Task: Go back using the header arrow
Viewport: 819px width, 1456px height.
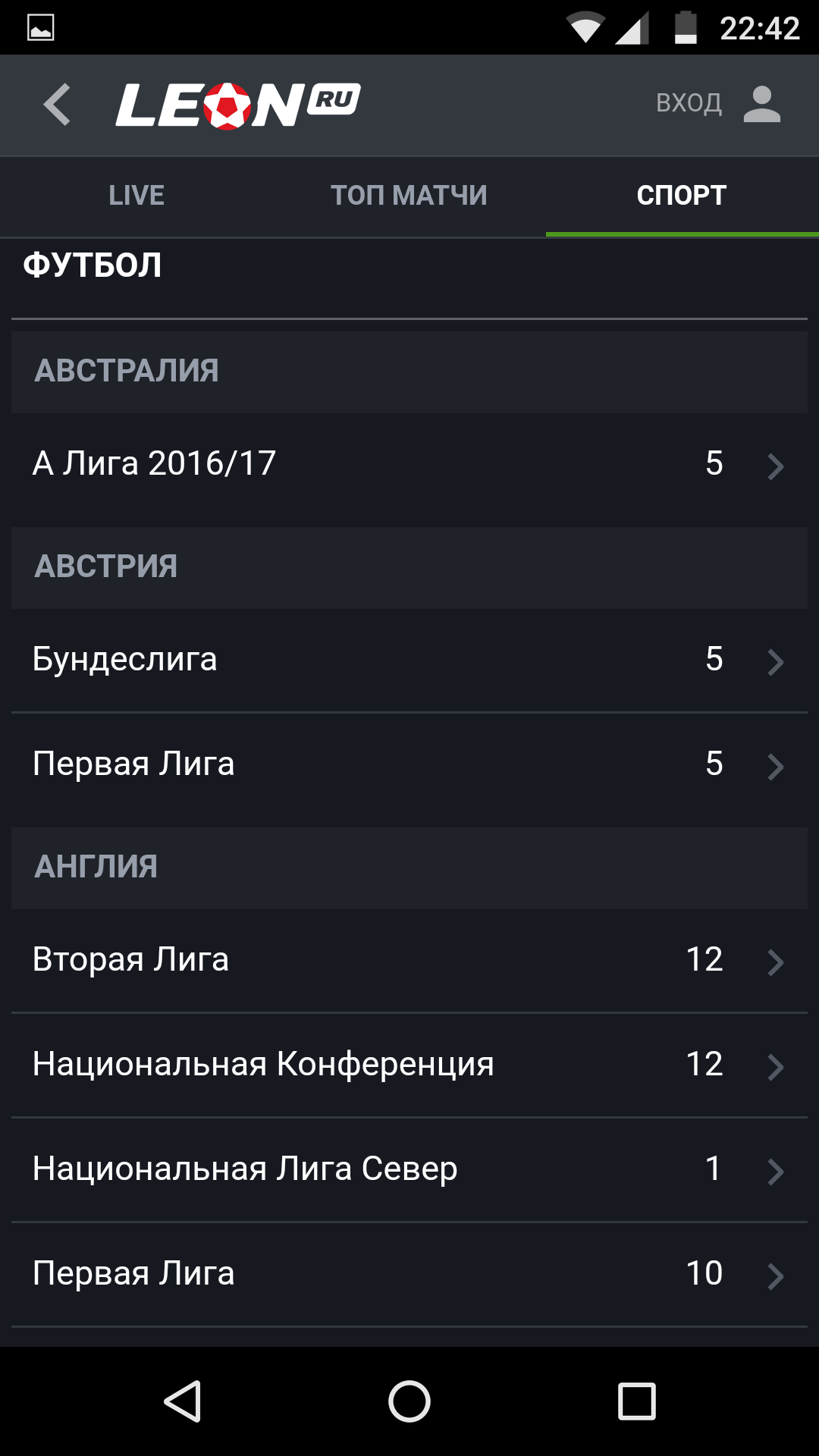Action: [x=58, y=105]
